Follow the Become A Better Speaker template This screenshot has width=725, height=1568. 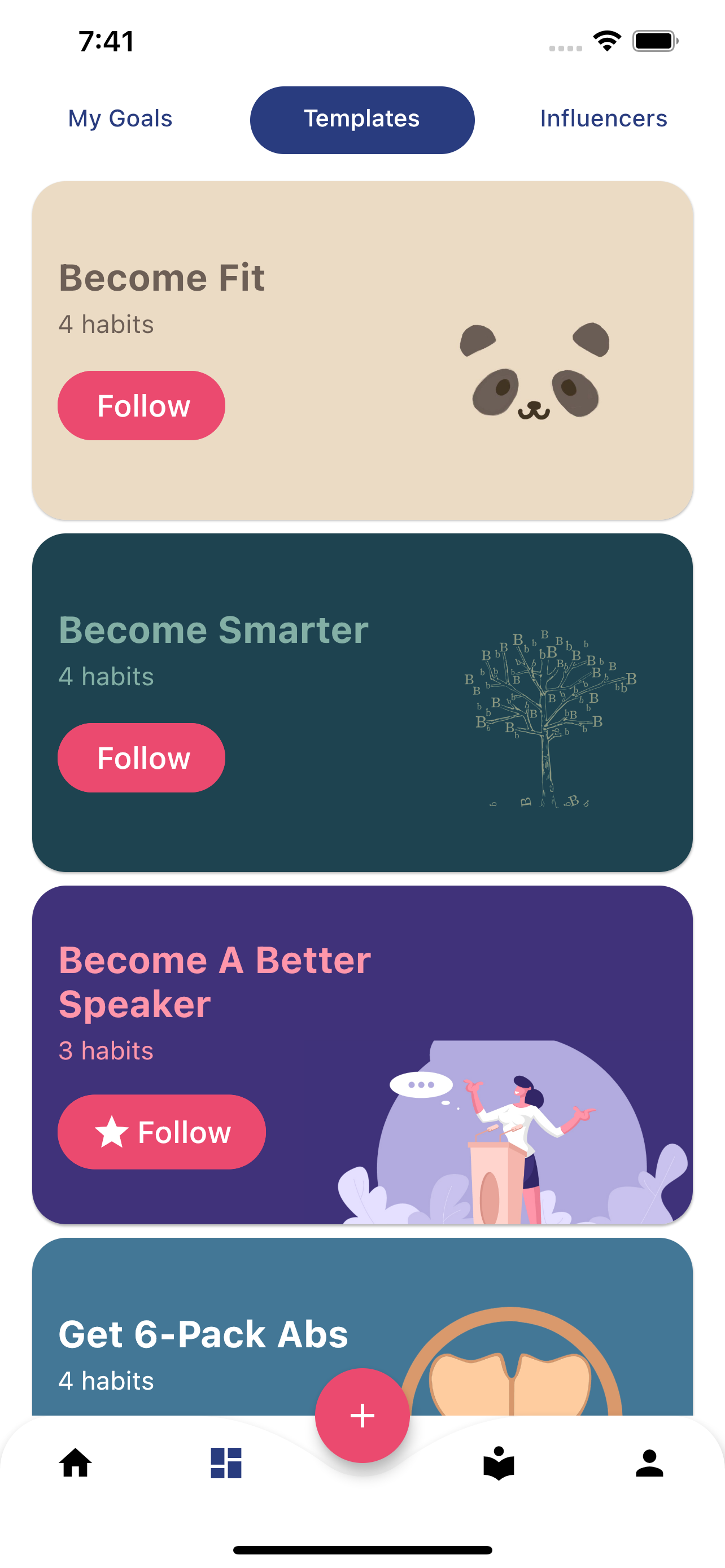[161, 1132]
